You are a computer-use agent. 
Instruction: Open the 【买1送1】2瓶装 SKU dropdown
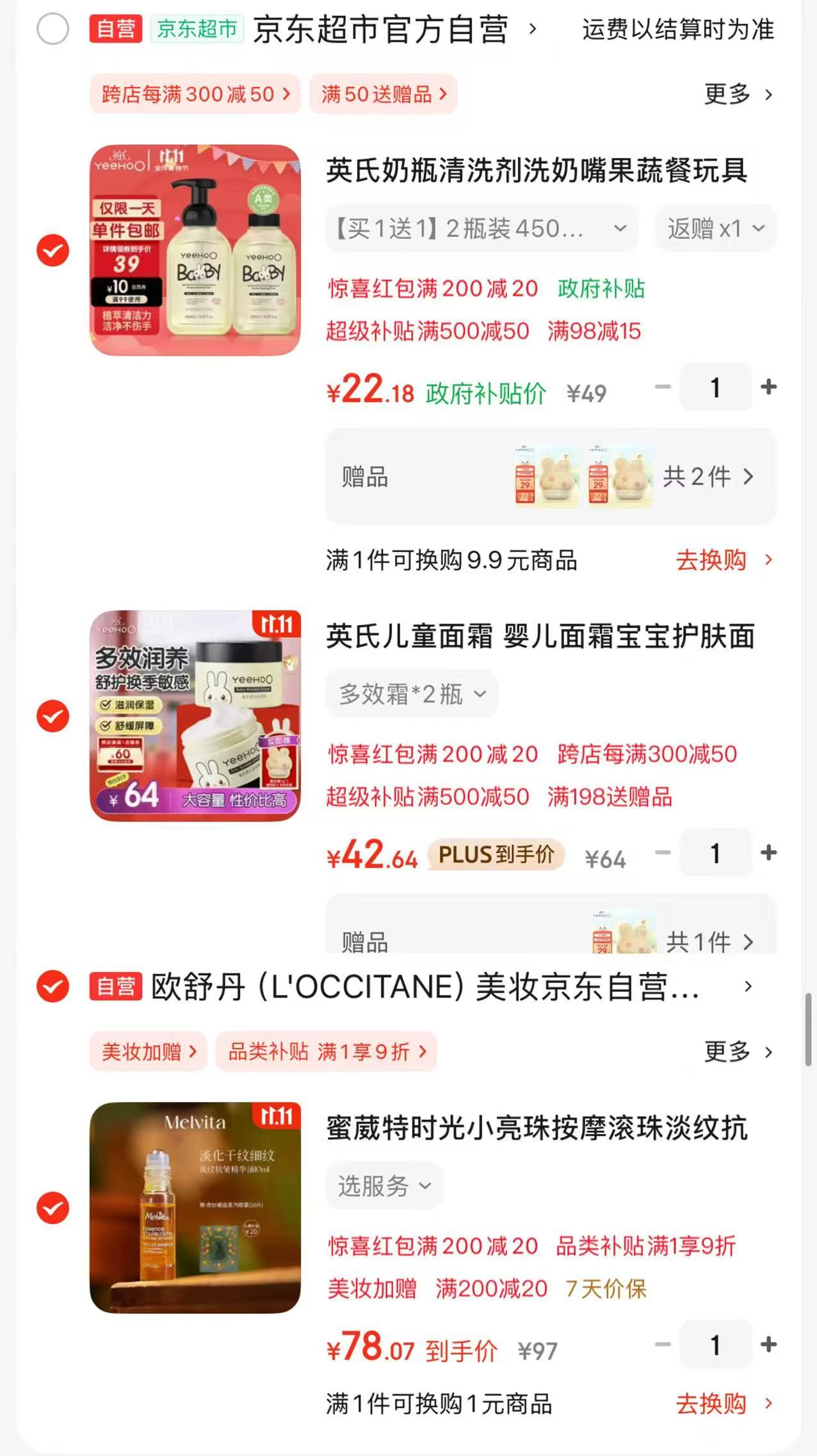point(480,229)
